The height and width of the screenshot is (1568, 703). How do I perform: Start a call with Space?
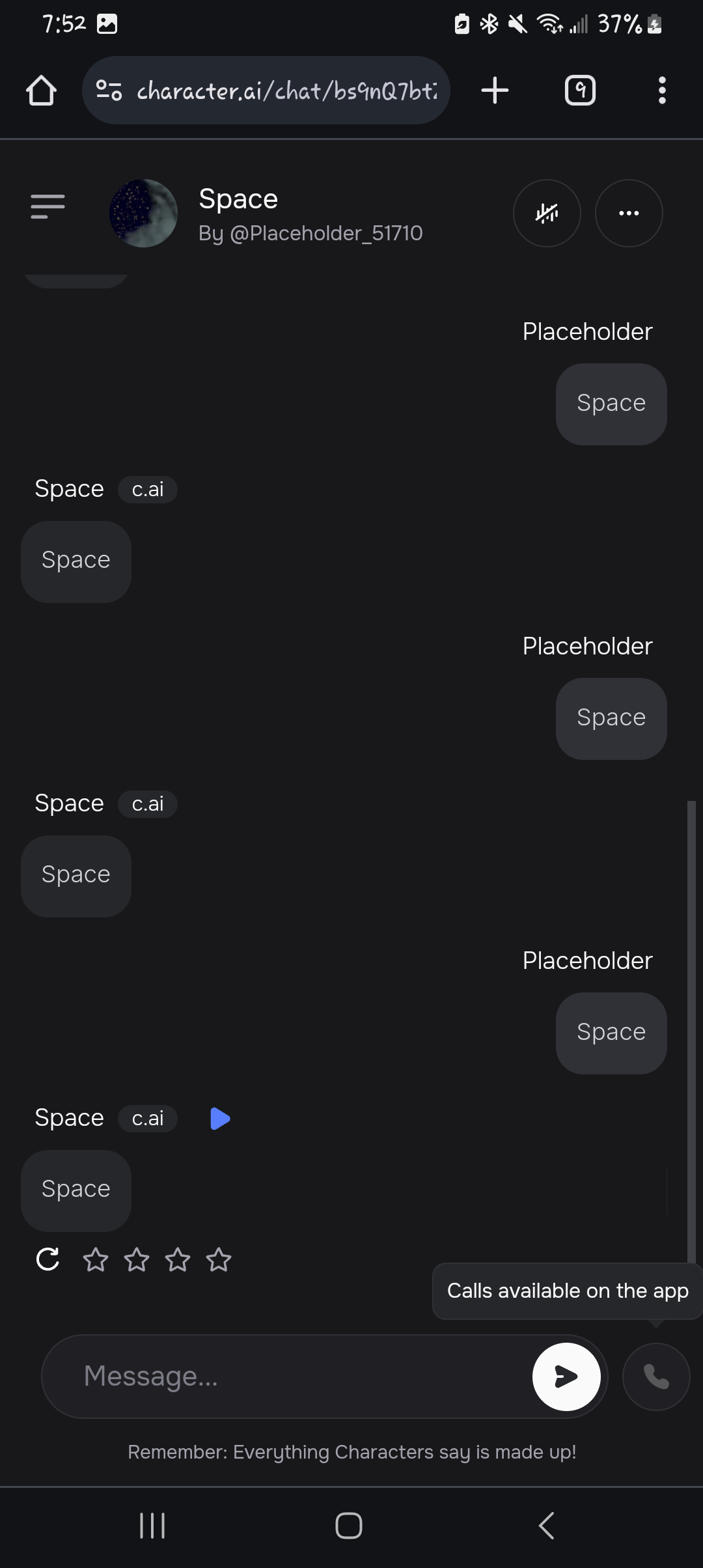pyautogui.click(x=655, y=1377)
